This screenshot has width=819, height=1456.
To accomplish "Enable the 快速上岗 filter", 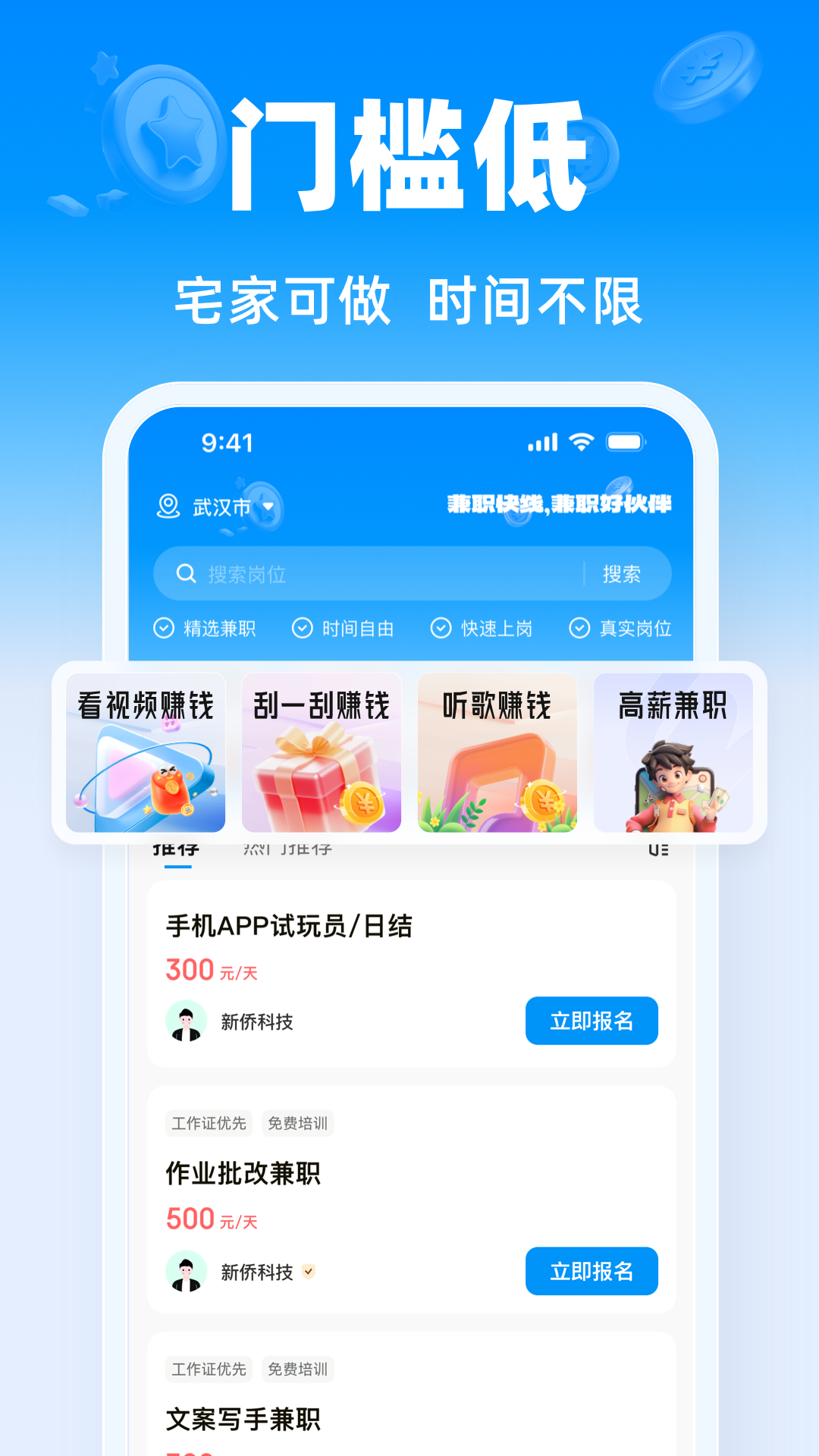I will [x=440, y=628].
